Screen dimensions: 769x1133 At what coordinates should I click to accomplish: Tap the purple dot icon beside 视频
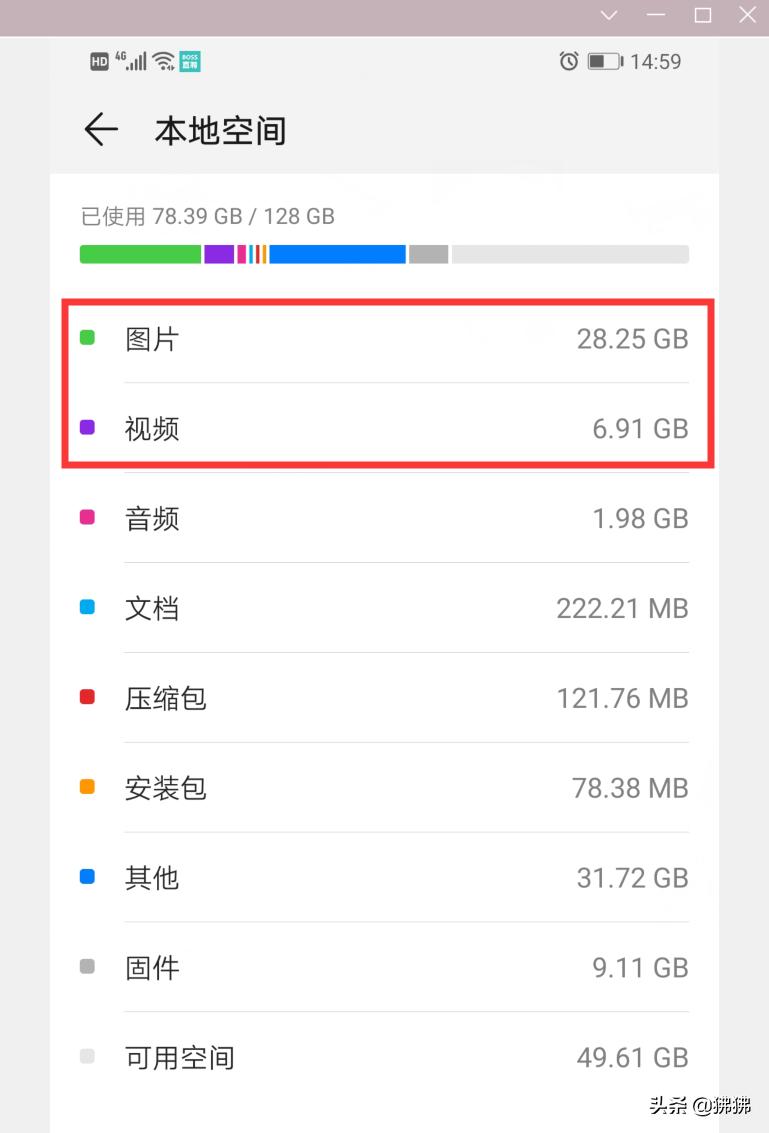[87, 429]
